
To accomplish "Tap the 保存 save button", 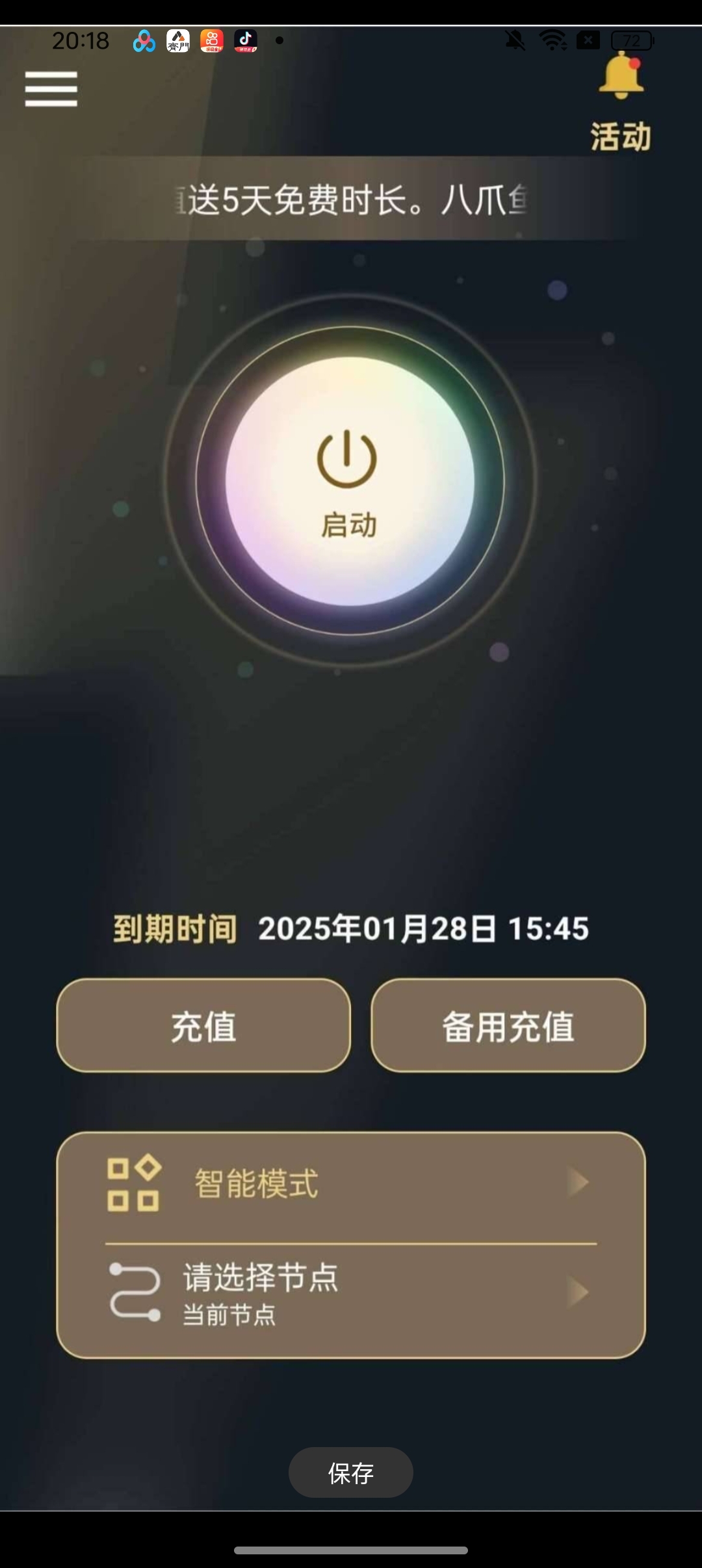I will point(350,1472).
